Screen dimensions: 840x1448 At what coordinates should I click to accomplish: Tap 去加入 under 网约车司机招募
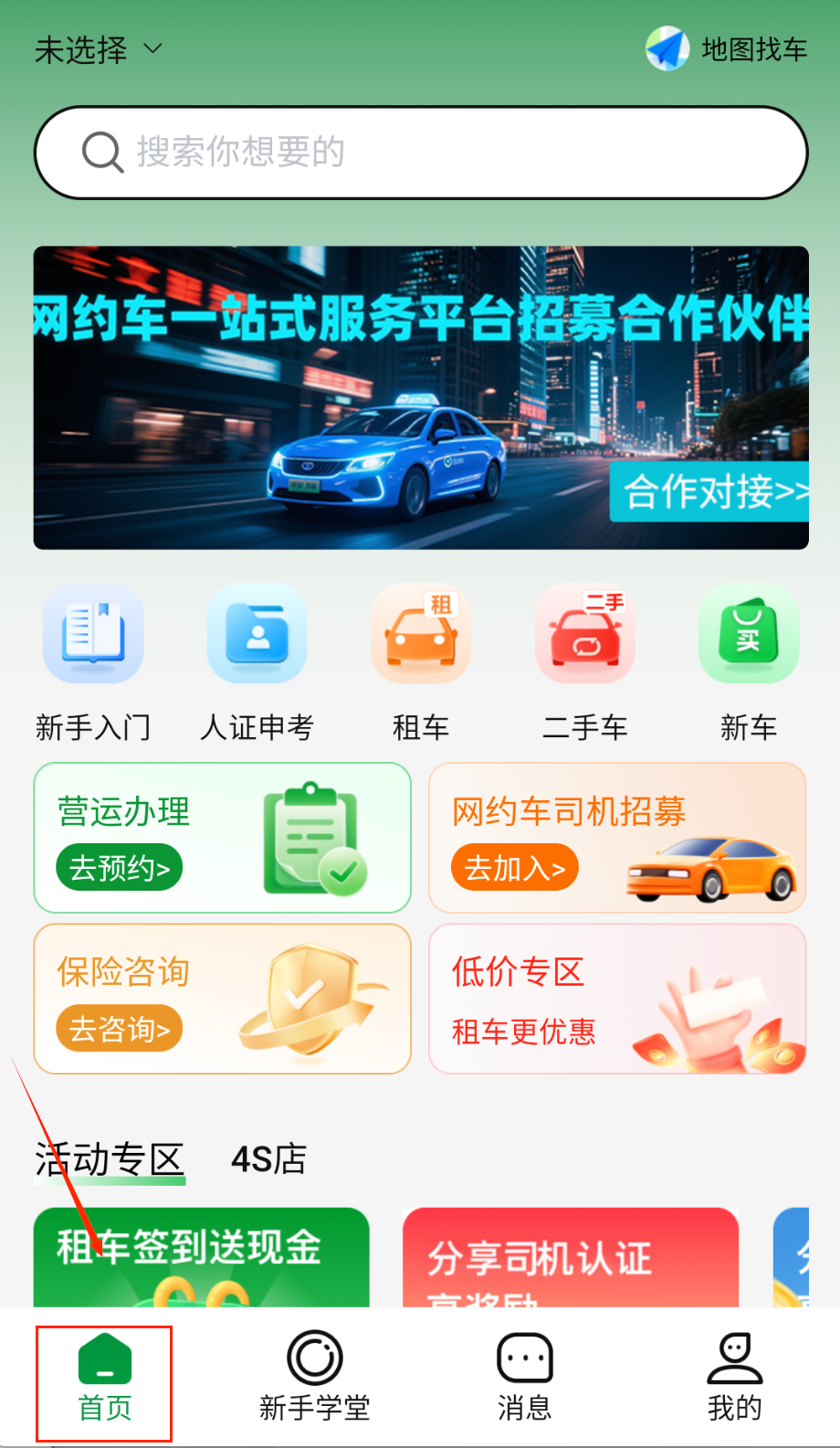click(515, 868)
